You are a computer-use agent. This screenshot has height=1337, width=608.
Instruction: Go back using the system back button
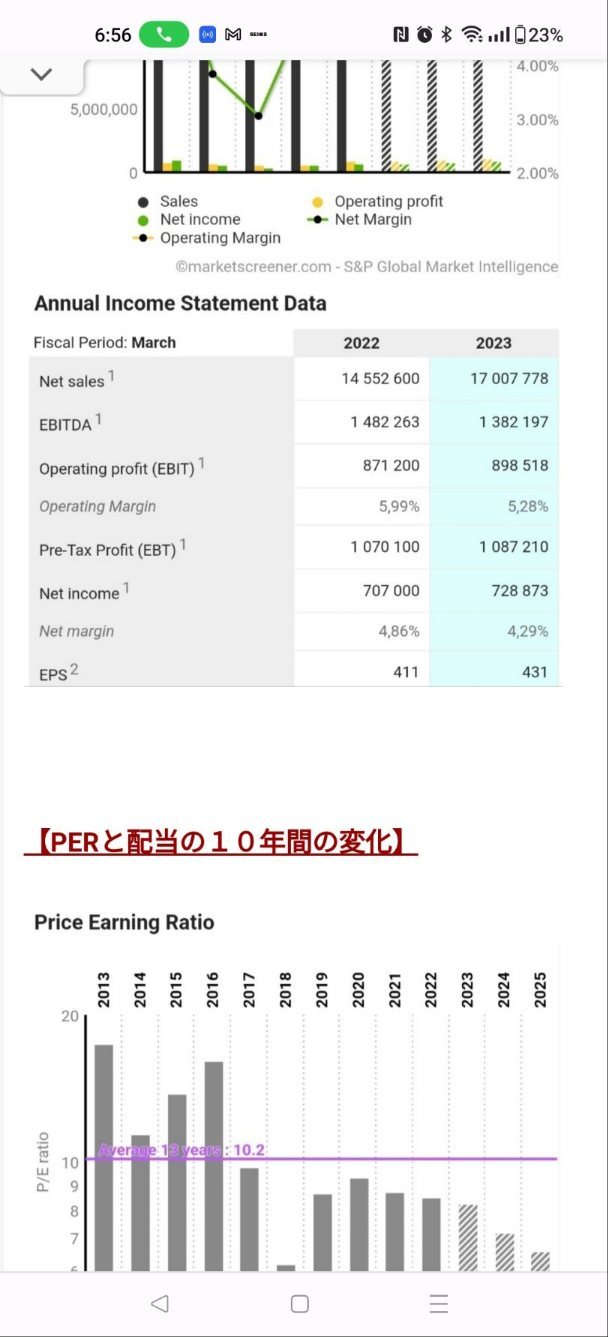[x=159, y=1303]
